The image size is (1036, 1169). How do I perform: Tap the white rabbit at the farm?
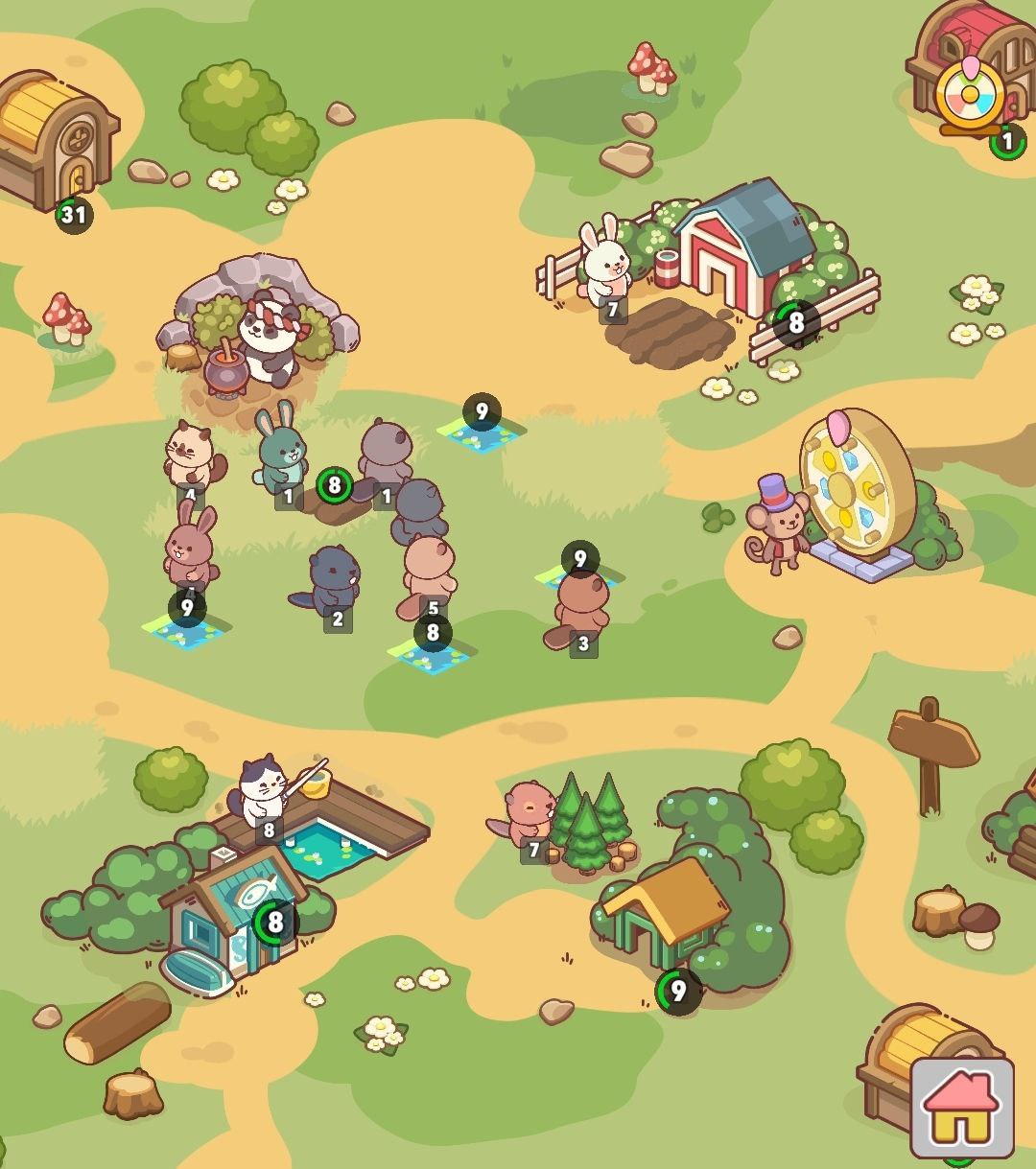604,261
